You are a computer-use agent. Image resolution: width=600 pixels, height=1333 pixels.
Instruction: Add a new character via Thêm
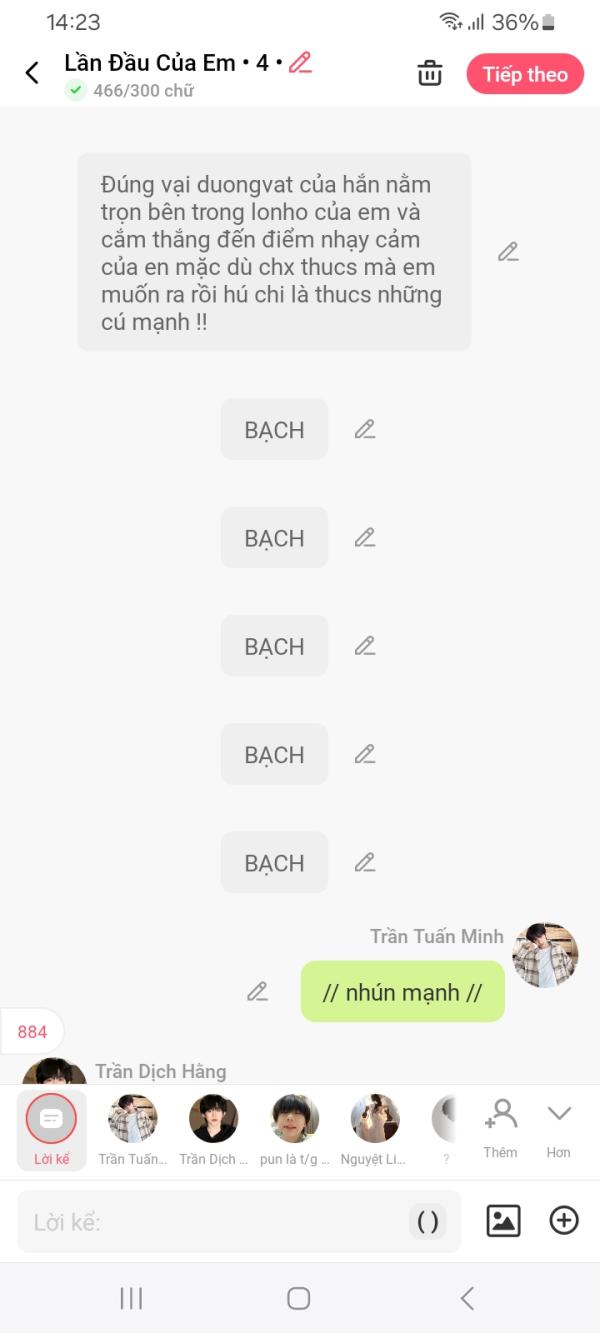[500, 1127]
